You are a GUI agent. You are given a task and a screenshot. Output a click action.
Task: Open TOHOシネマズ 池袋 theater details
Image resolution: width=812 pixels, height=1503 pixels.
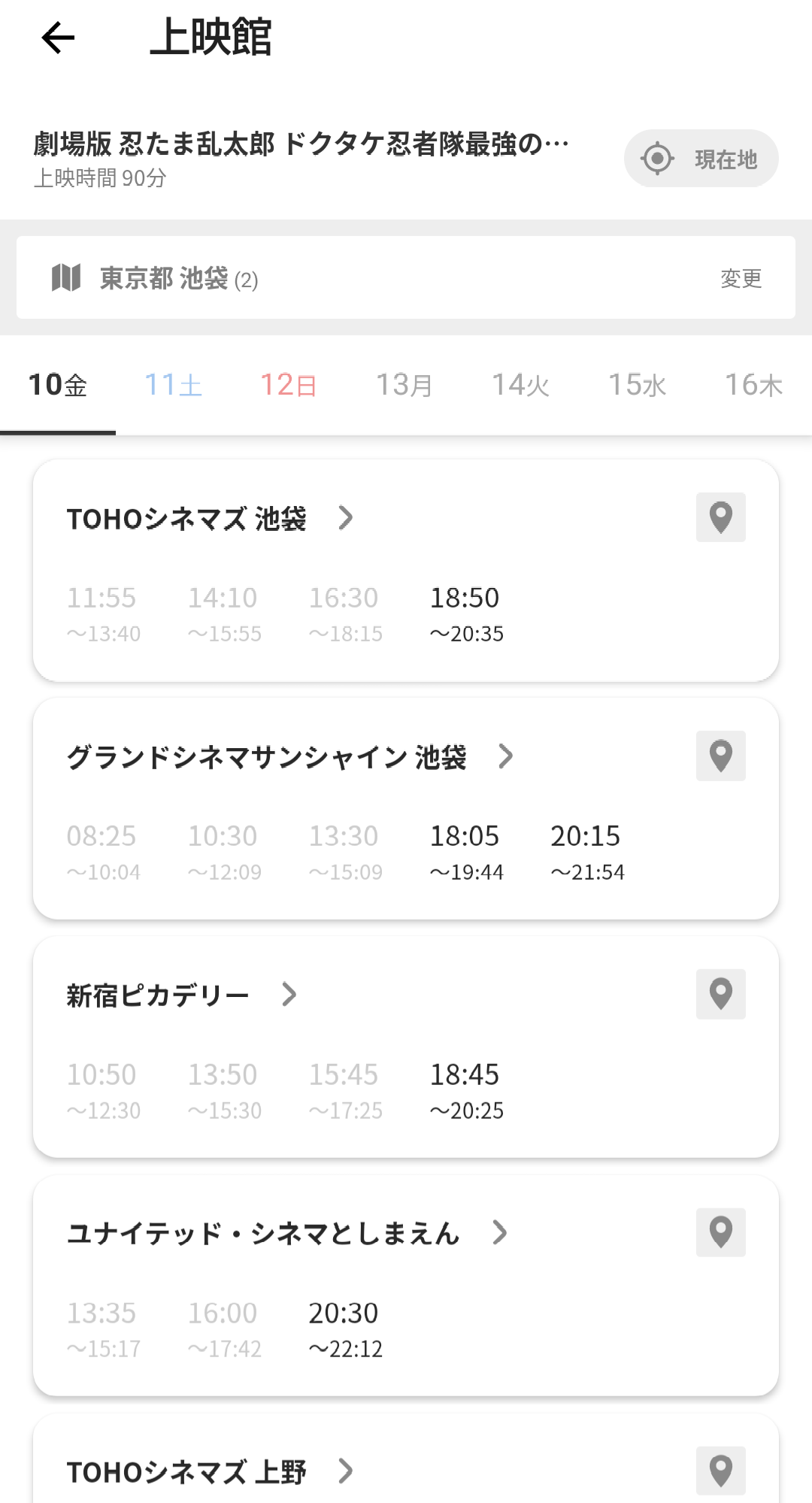(x=210, y=519)
